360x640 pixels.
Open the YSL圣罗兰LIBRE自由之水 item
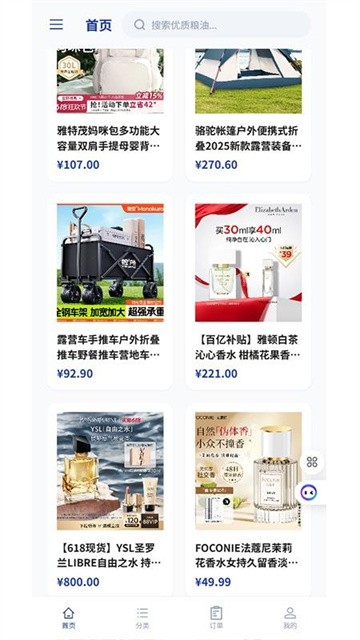click(110, 500)
